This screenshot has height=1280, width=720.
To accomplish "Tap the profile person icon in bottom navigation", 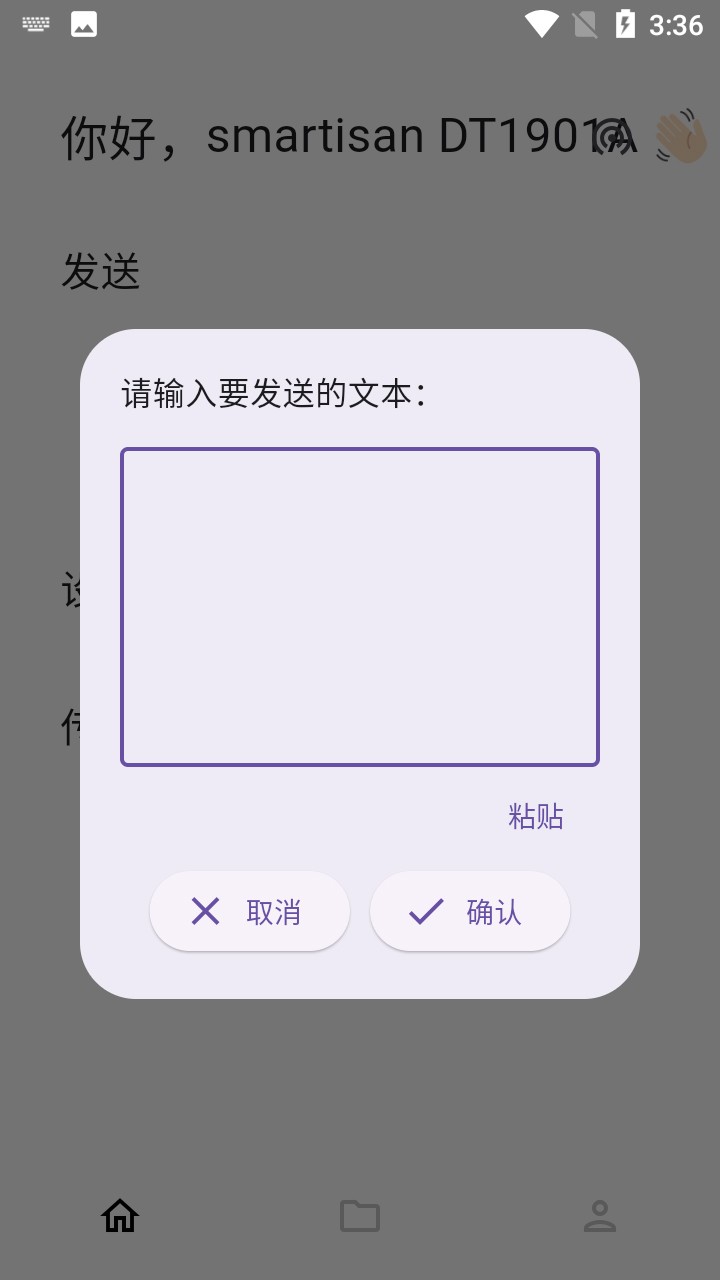I will click(x=600, y=1215).
